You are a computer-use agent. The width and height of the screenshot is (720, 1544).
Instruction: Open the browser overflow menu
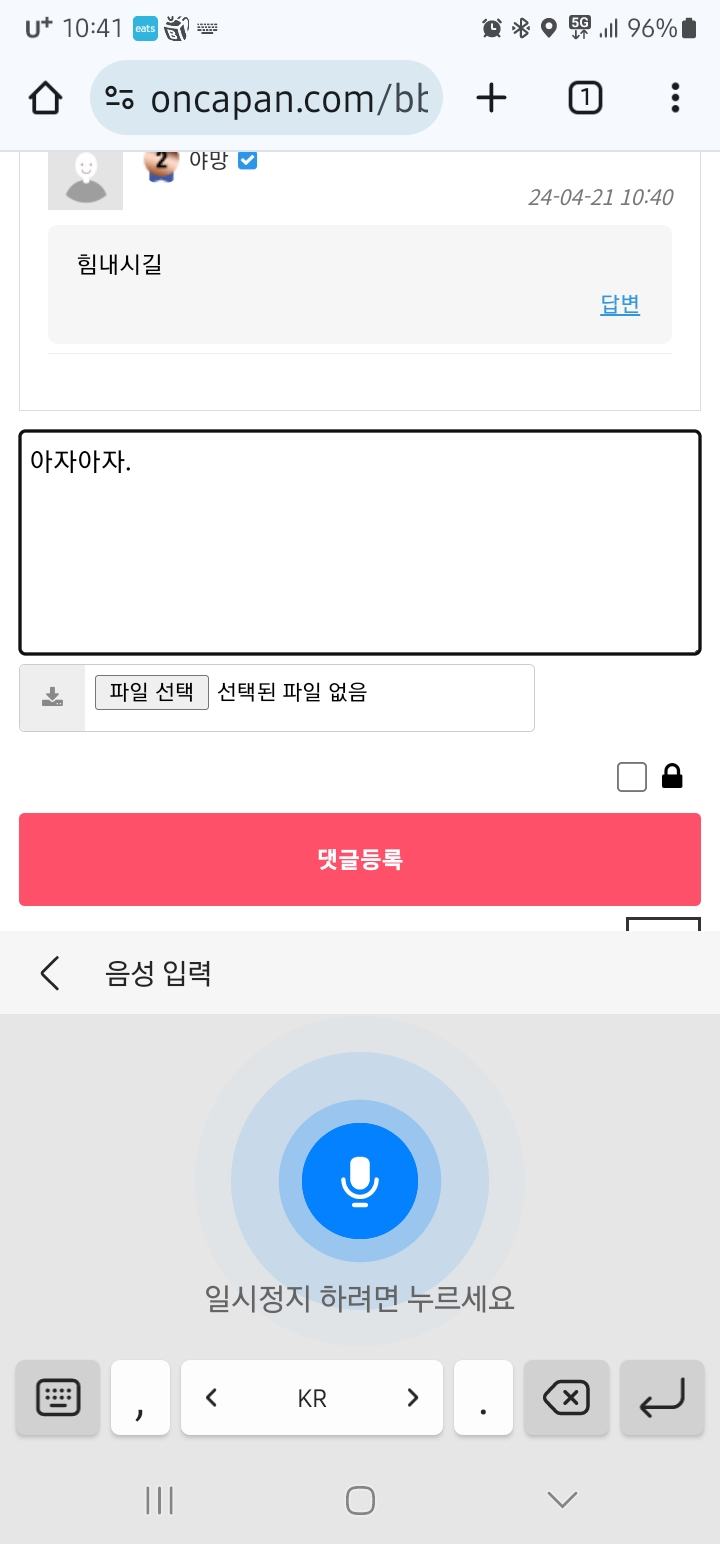click(675, 98)
